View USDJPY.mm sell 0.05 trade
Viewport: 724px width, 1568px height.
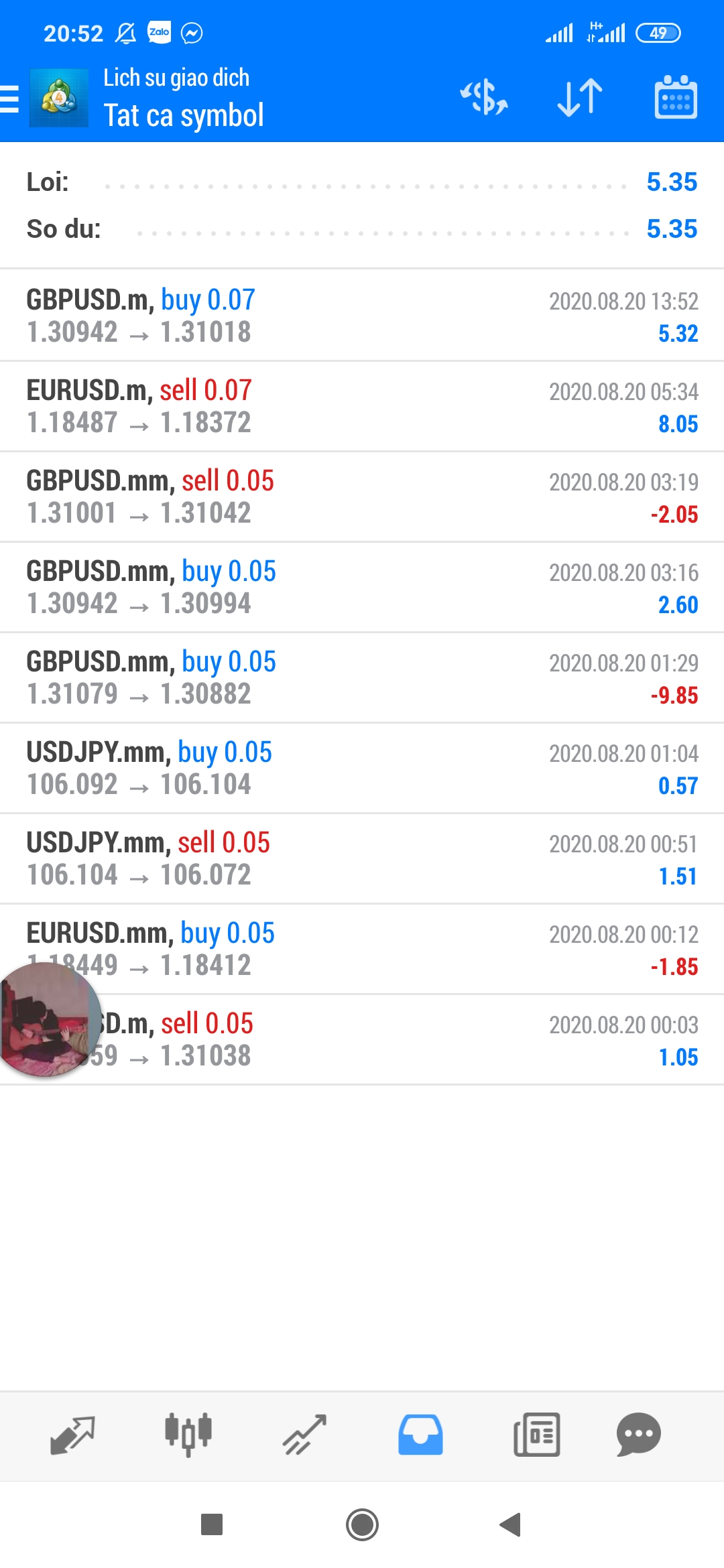(362, 858)
